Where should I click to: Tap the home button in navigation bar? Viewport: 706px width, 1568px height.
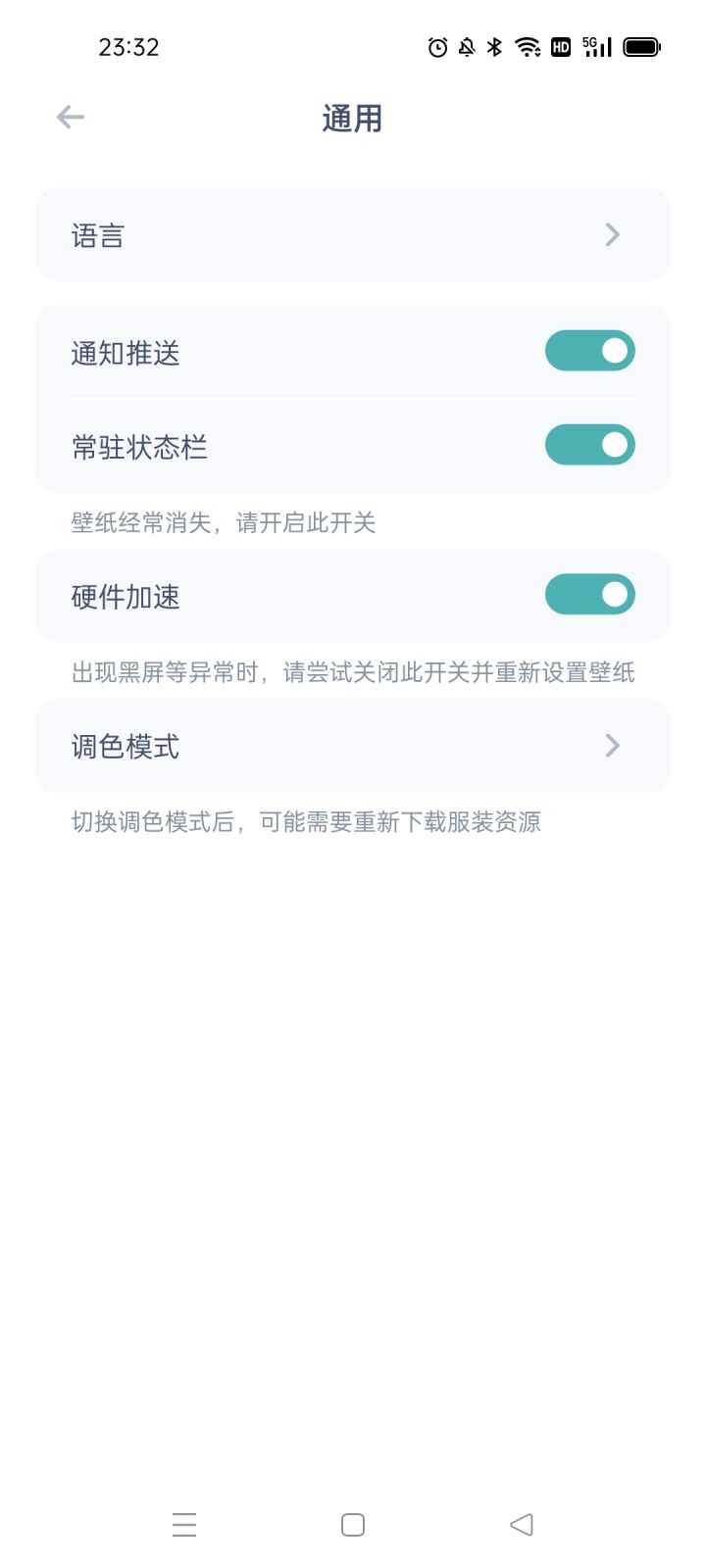[351, 1525]
